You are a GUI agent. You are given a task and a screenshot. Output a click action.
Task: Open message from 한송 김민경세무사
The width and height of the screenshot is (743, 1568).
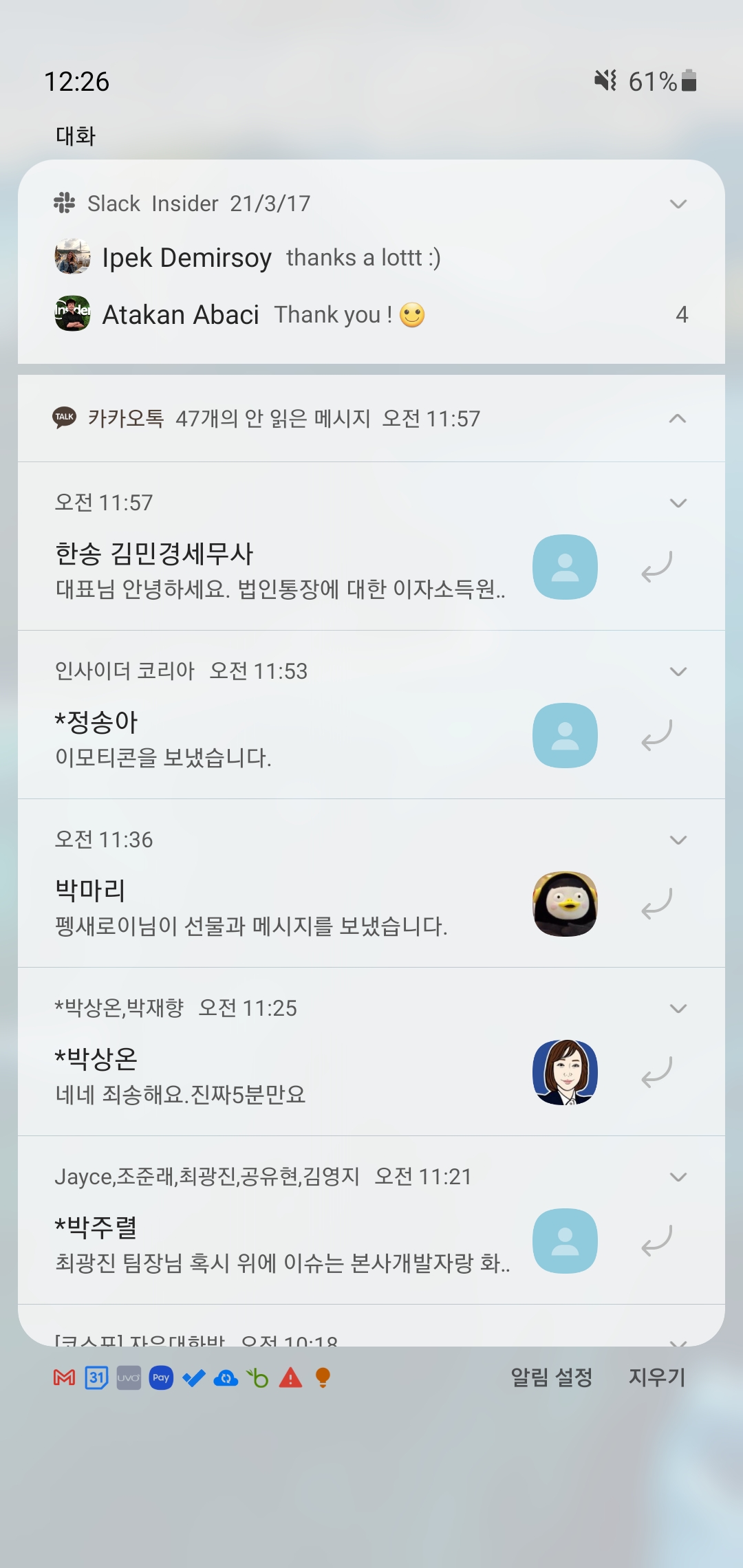(x=279, y=571)
